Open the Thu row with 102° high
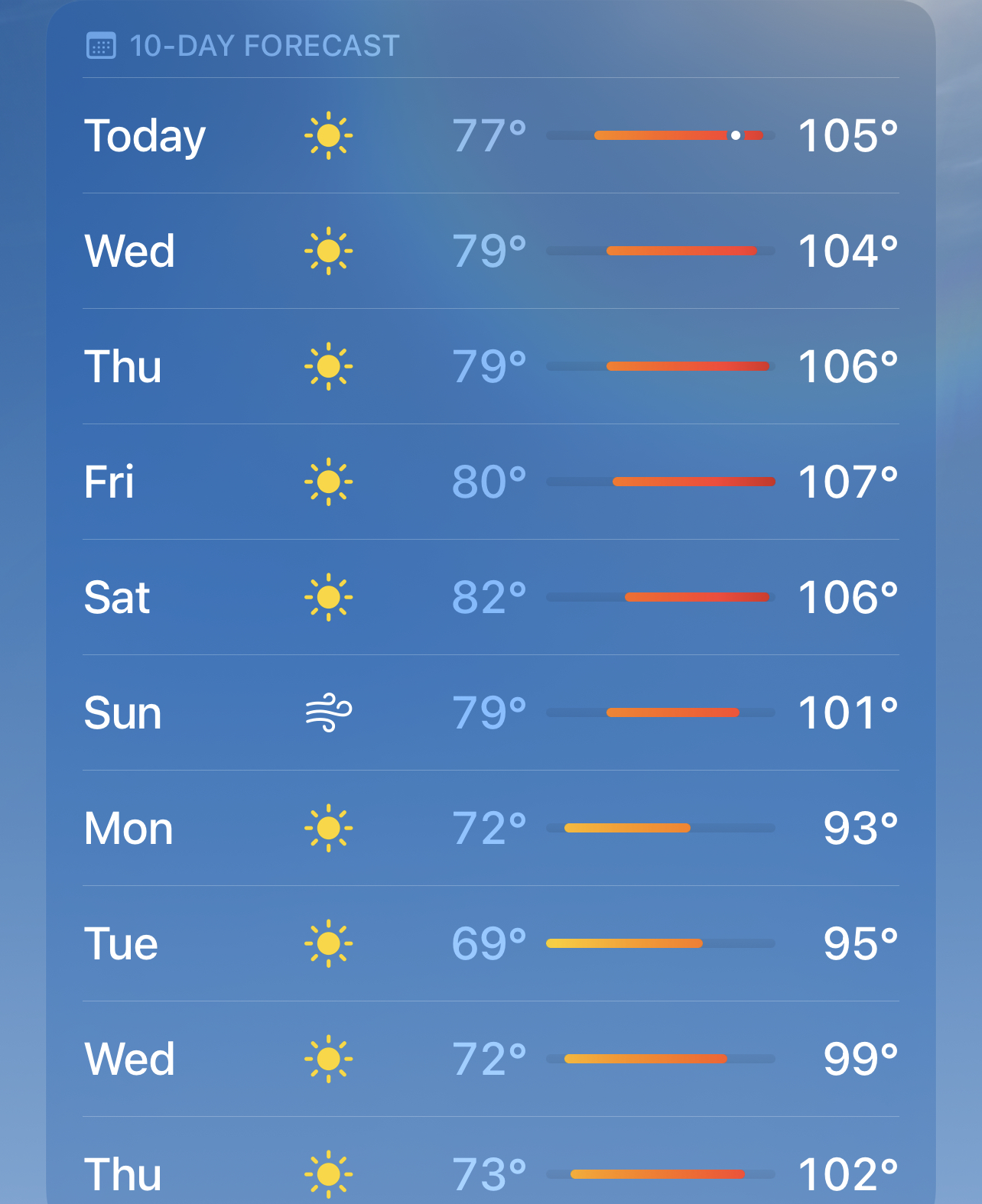 [x=491, y=1160]
